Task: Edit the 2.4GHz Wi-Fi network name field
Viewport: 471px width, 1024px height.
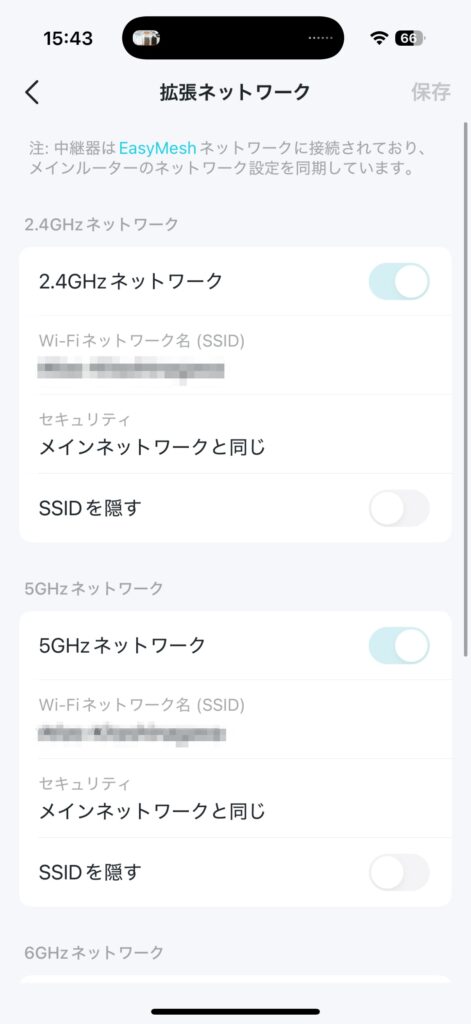Action: (235, 355)
